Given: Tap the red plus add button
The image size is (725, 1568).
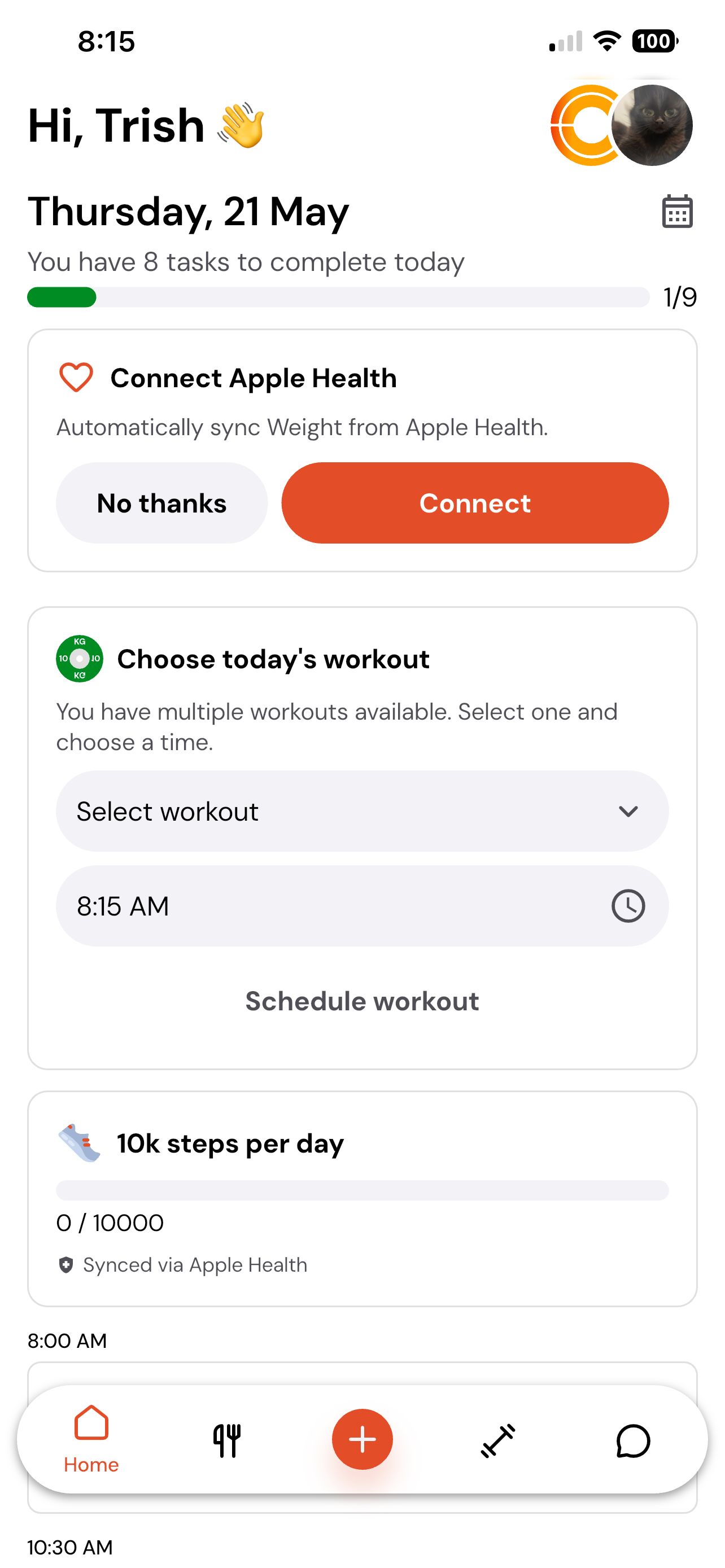Looking at the screenshot, I should [x=362, y=1439].
